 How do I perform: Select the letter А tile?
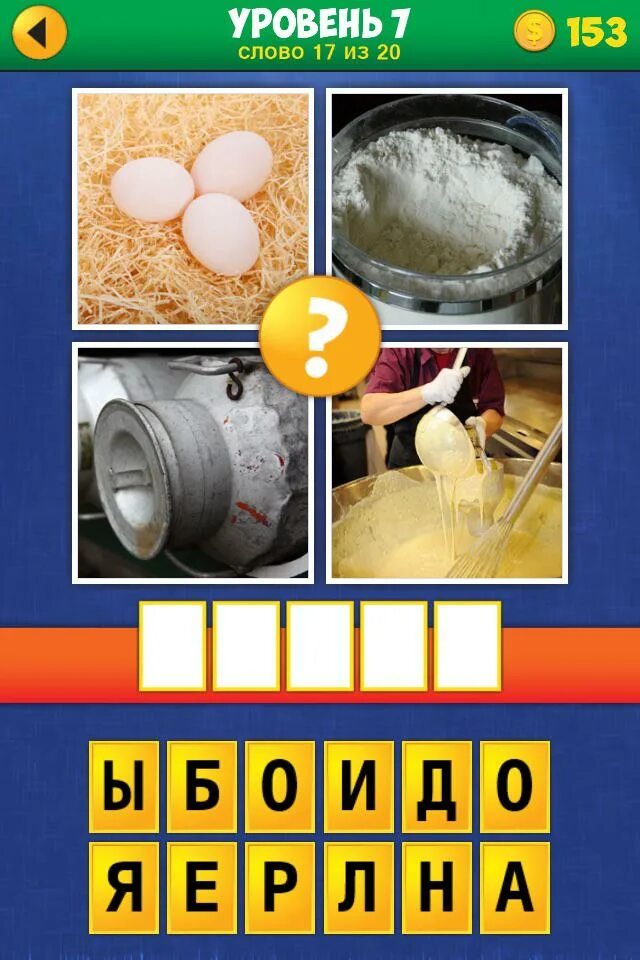(514, 888)
